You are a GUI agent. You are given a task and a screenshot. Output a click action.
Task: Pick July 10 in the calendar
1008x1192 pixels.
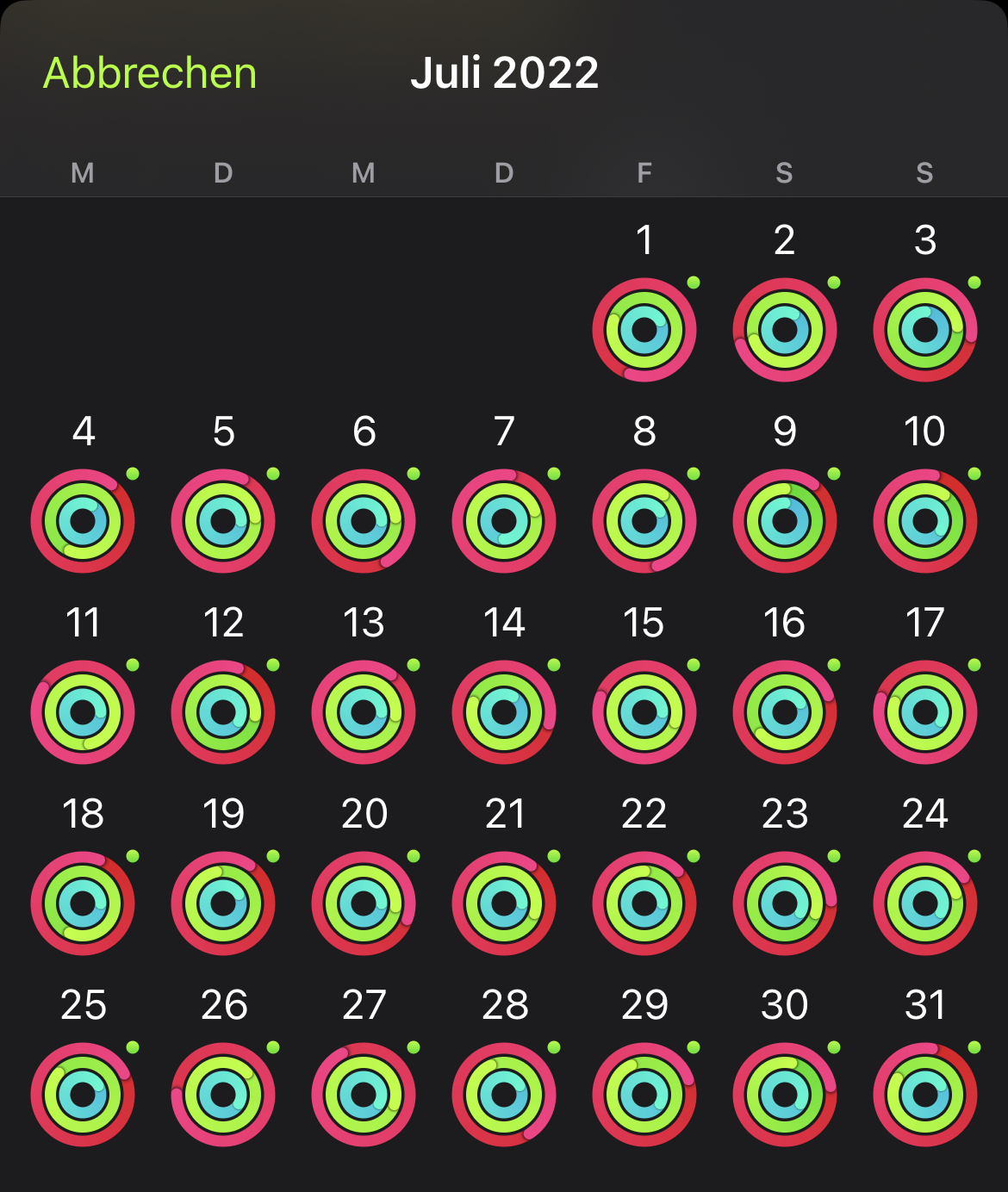pos(925,521)
